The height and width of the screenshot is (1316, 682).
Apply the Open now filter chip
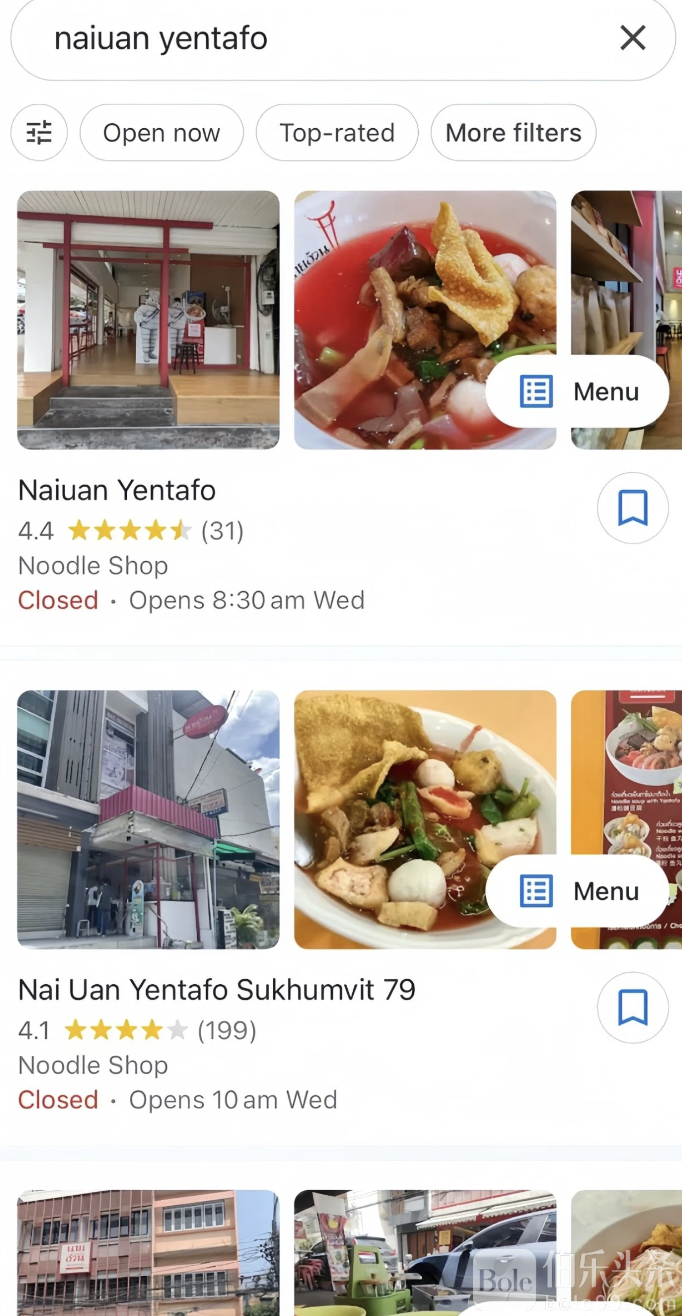click(161, 133)
